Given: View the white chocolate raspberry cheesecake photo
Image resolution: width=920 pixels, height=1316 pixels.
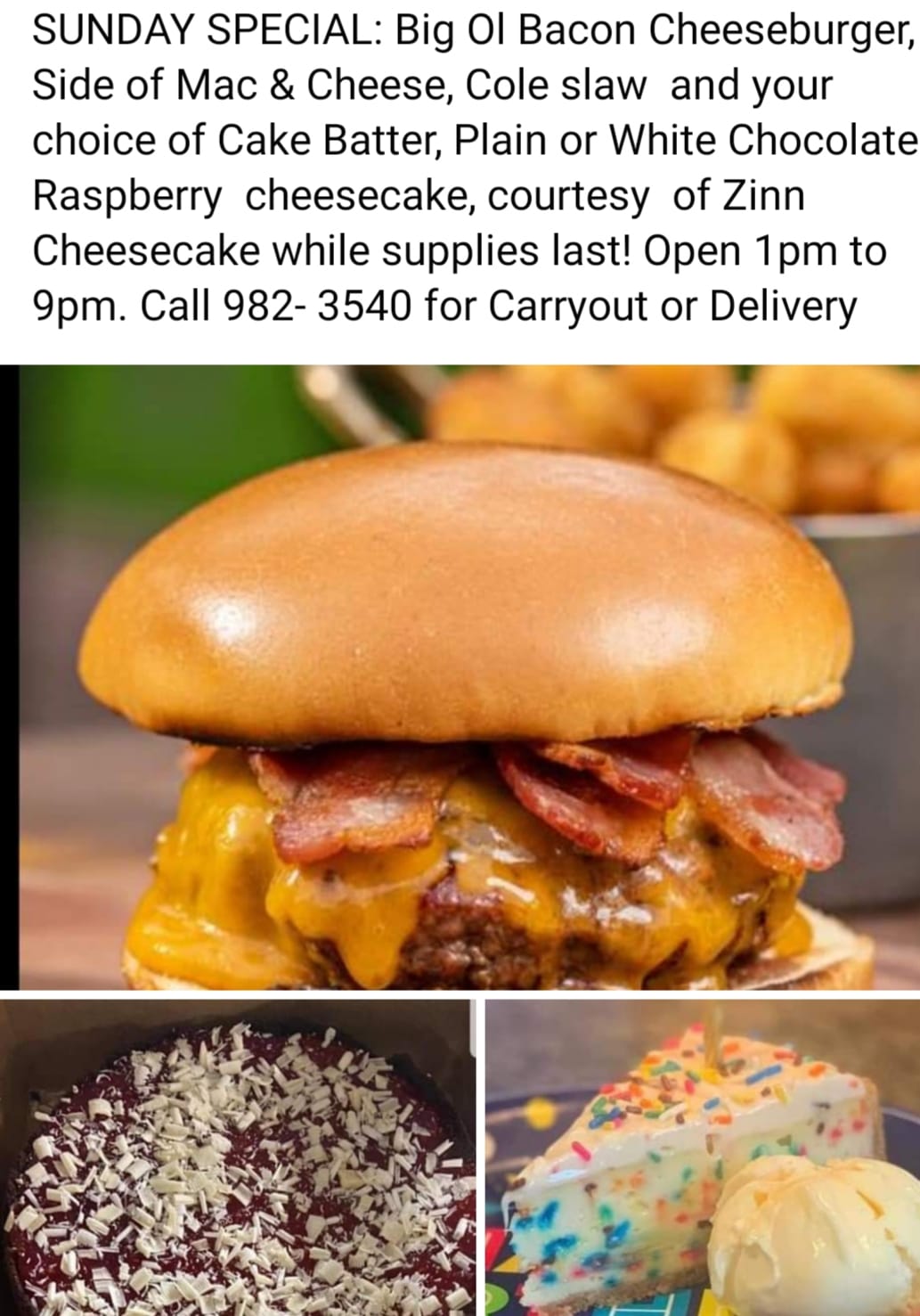Looking at the screenshot, I should pyautogui.click(x=239, y=1157).
